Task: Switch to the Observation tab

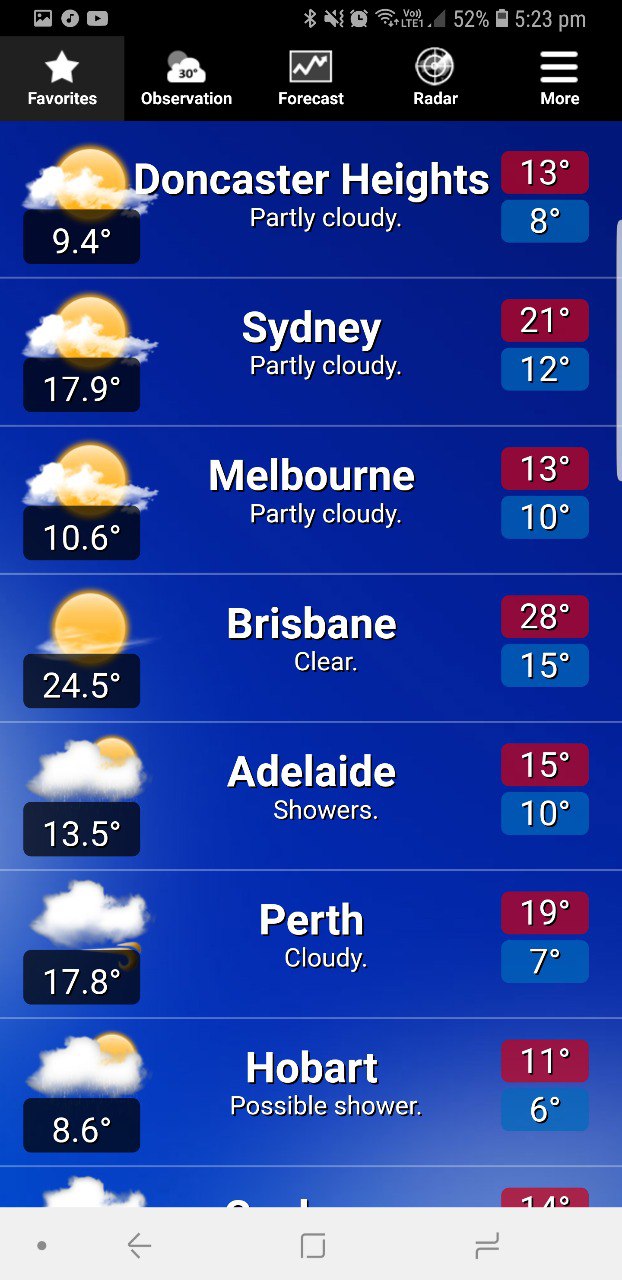Action: pos(186,79)
